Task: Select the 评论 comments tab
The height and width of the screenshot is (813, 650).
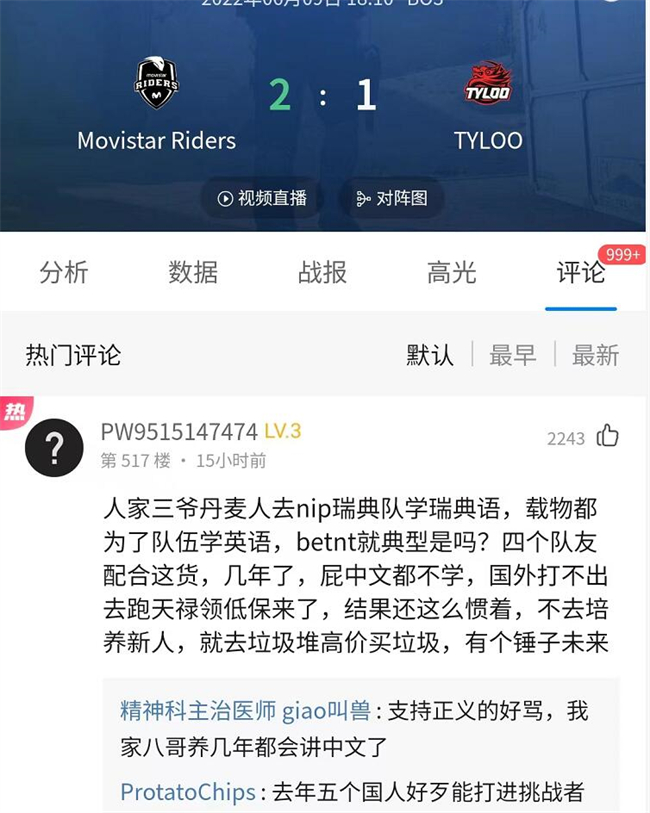Action: point(581,272)
